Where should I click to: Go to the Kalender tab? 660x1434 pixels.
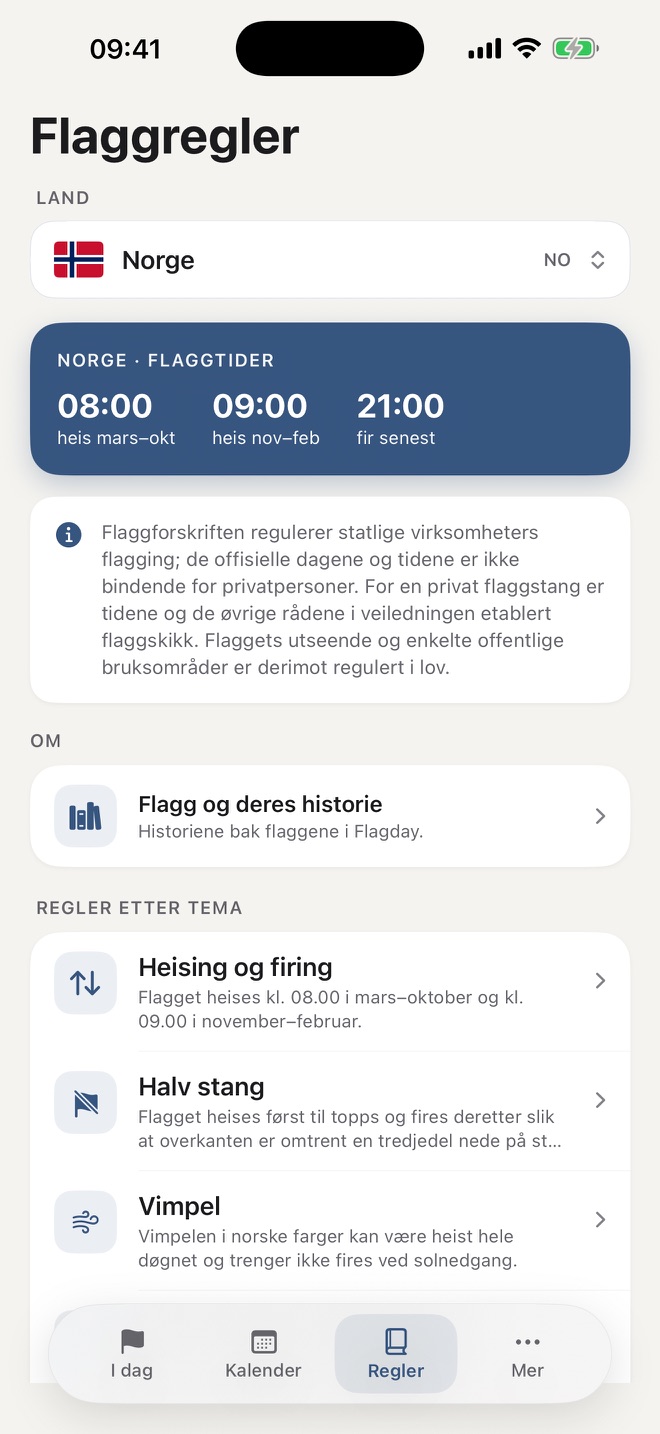pyautogui.click(x=264, y=1354)
